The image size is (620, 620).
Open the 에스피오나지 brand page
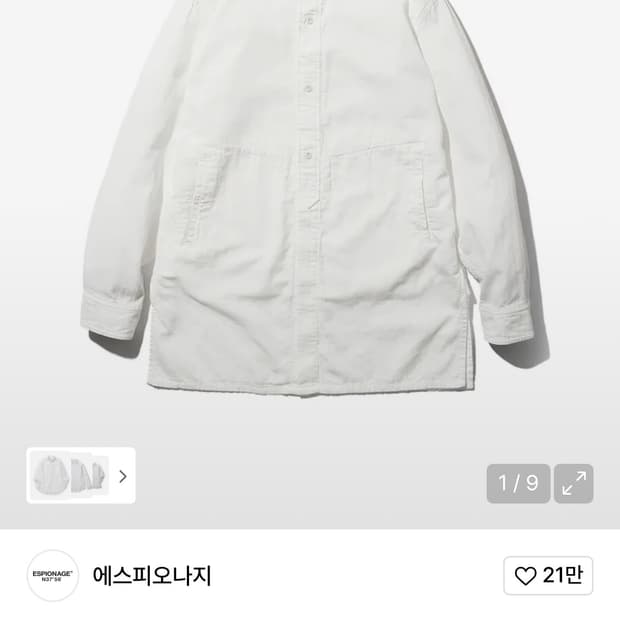[x=152, y=576]
